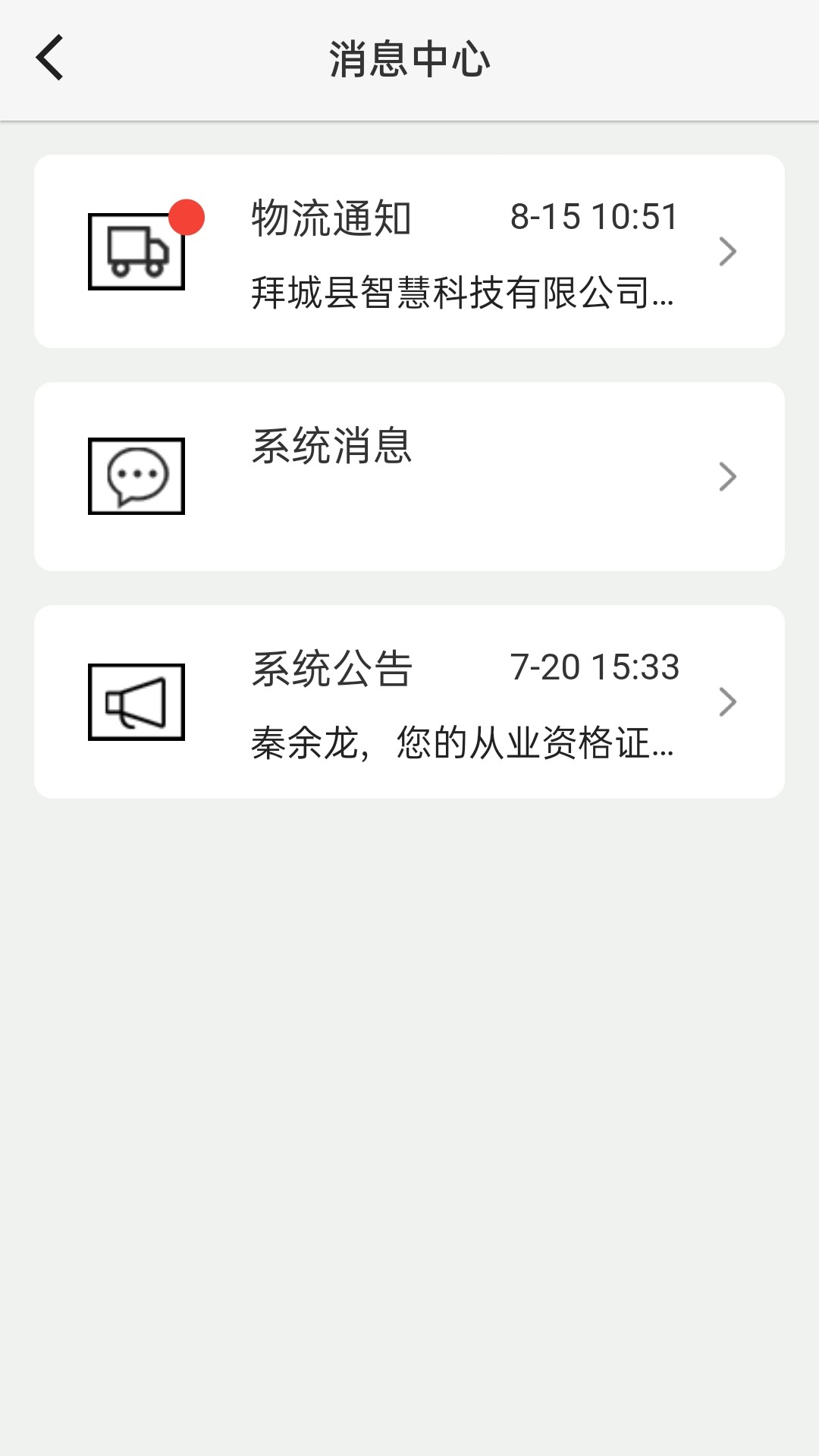This screenshot has height=1456, width=819.
Task: Open the 系统消息 row
Action: pos(409,476)
